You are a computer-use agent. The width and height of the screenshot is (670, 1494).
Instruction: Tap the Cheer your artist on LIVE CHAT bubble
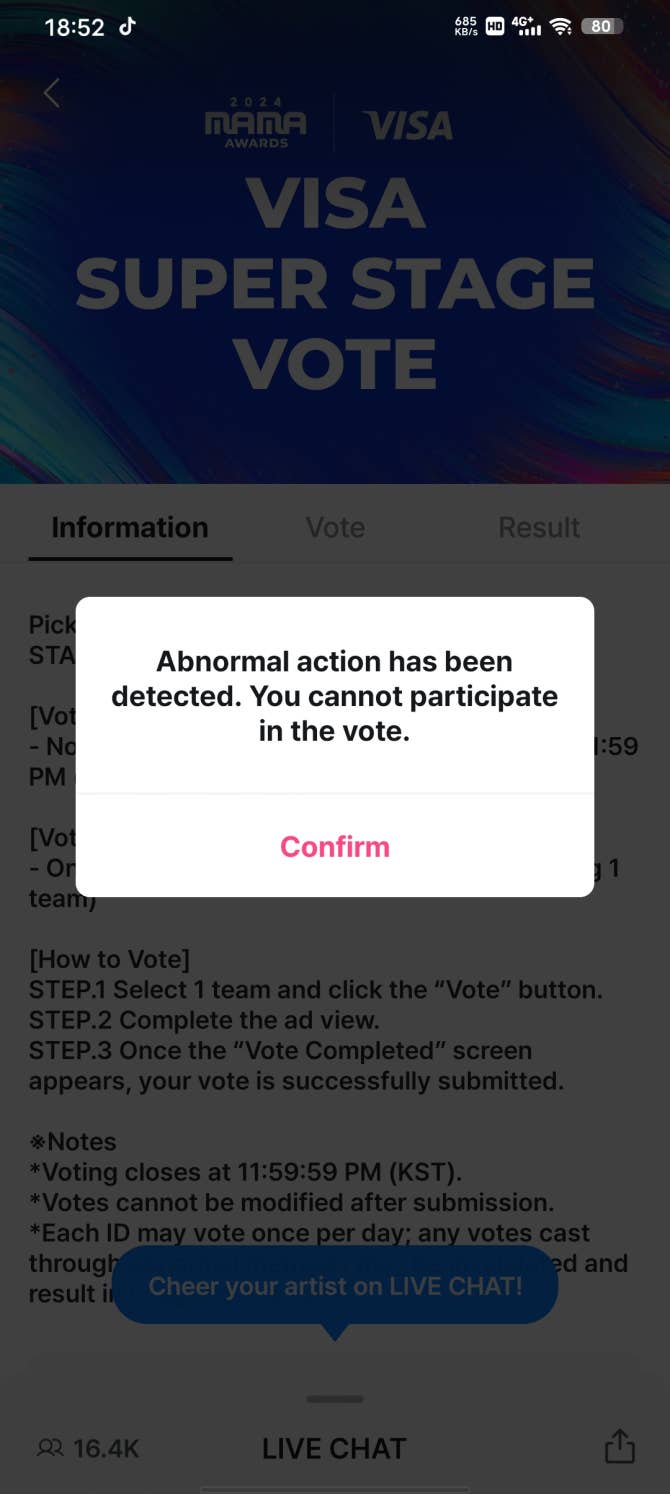[x=335, y=1285]
